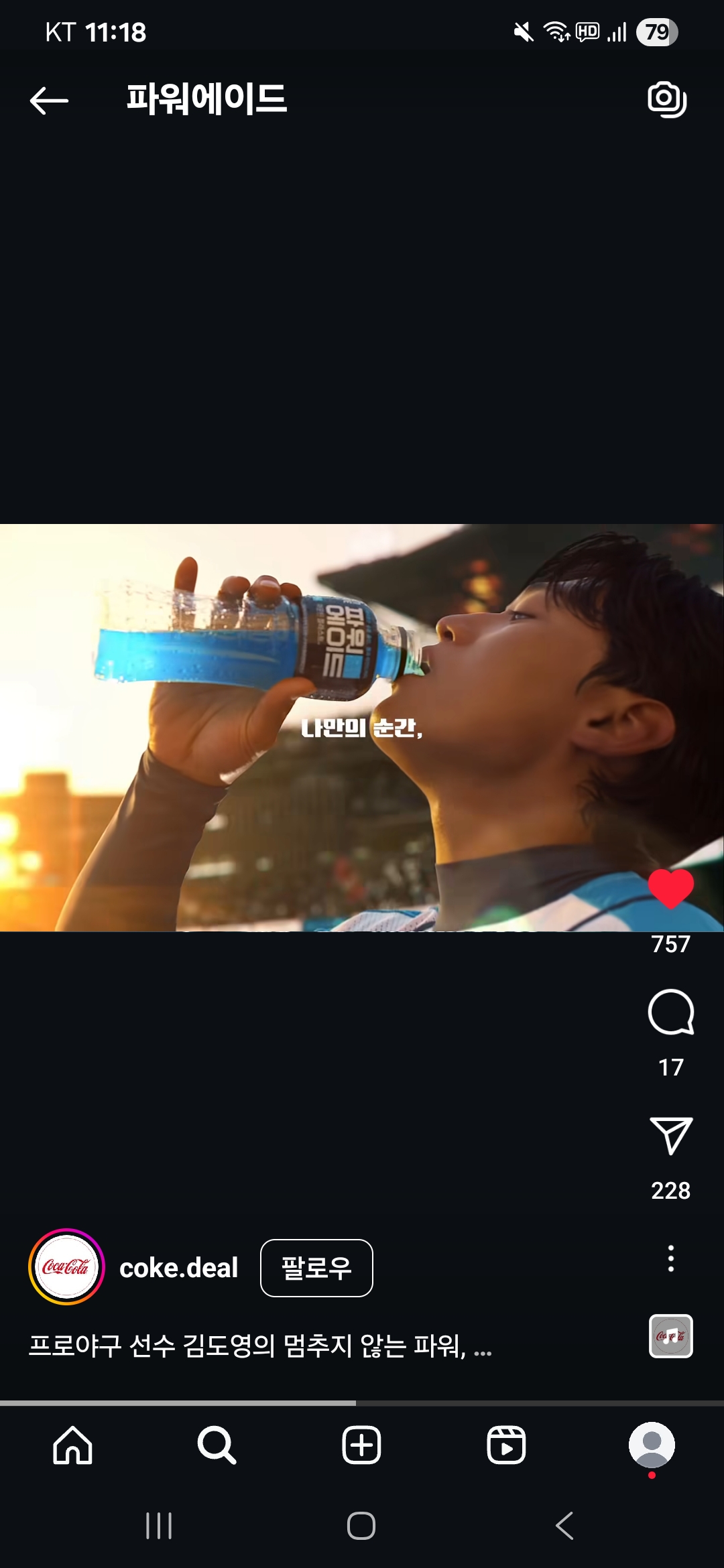The height and width of the screenshot is (1568, 724).
Task: Switch to the Search tab
Action: pyautogui.click(x=217, y=1445)
